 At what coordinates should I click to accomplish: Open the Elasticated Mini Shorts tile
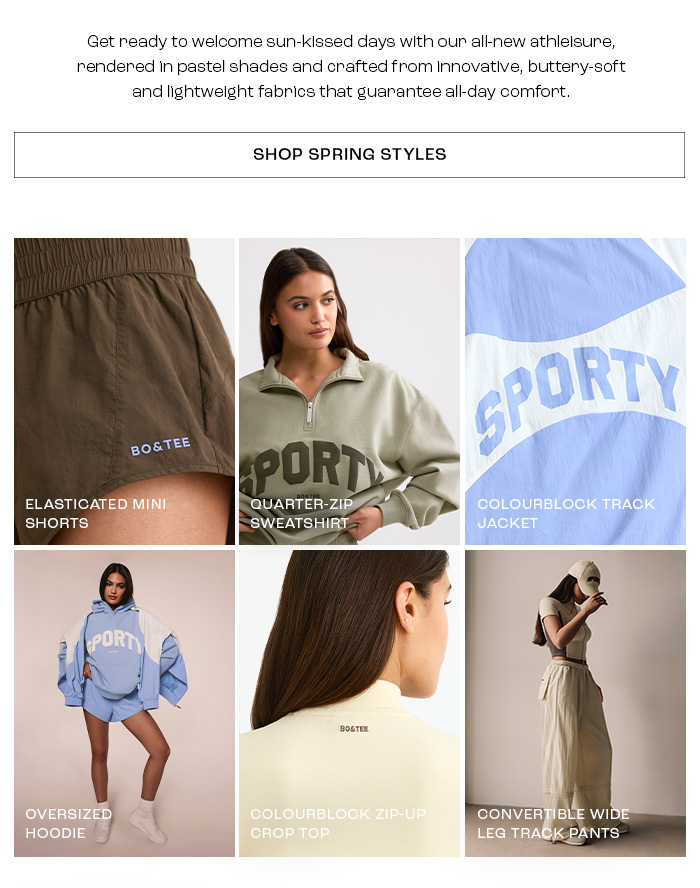pos(124,391)
